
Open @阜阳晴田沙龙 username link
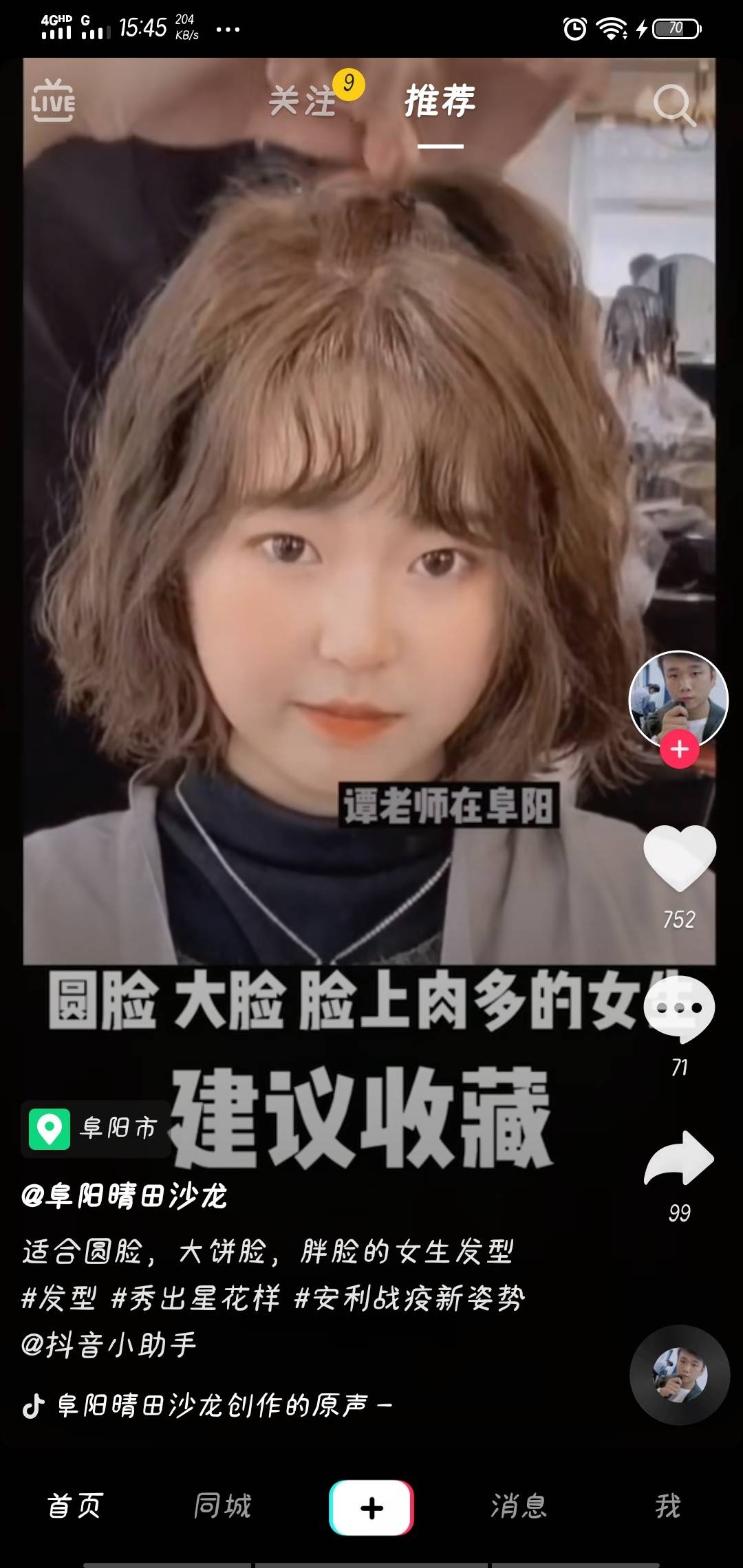pyautogui.click(x=125, y=1196)
